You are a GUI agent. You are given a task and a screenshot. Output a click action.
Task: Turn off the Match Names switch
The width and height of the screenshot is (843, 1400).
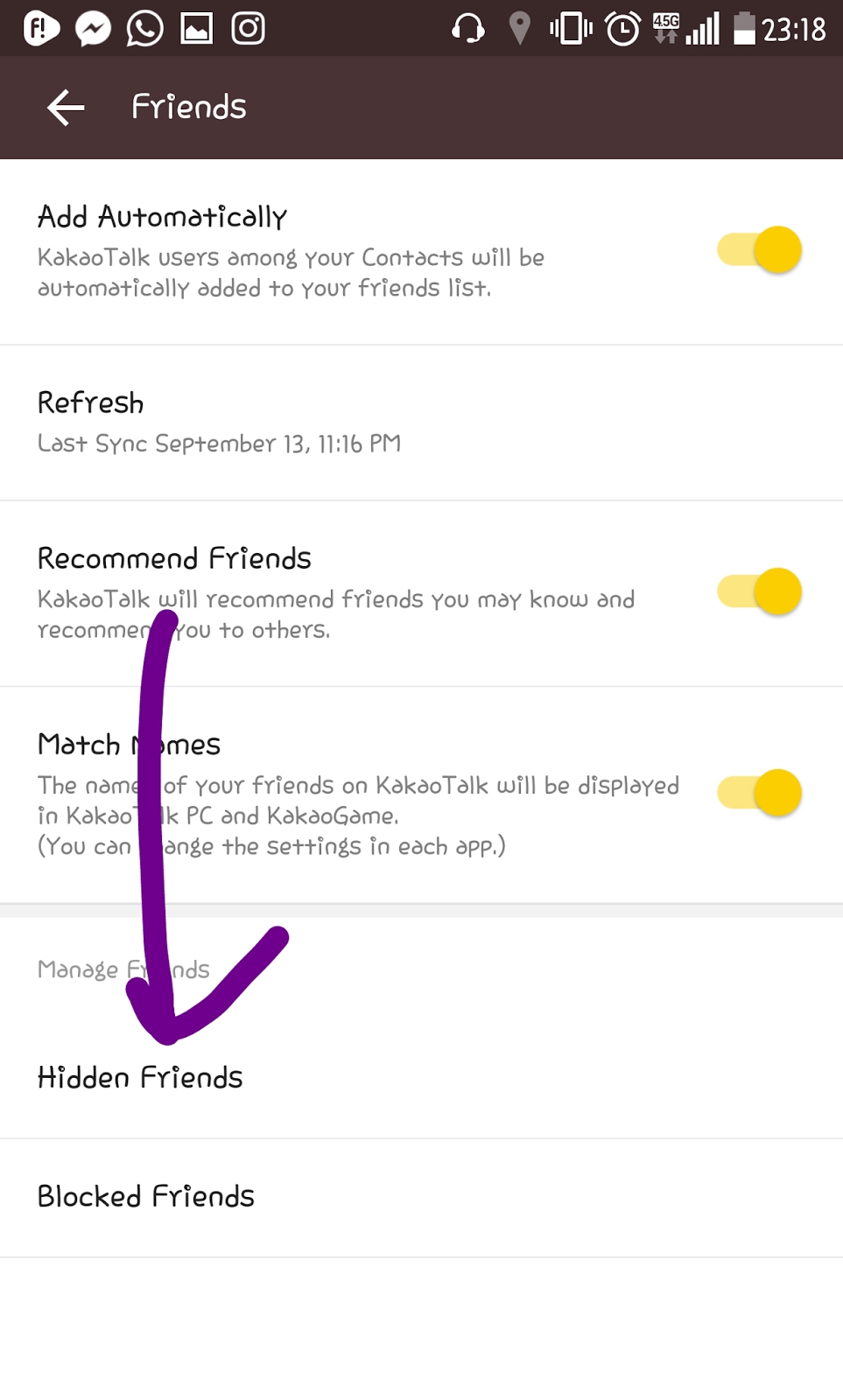760,794
